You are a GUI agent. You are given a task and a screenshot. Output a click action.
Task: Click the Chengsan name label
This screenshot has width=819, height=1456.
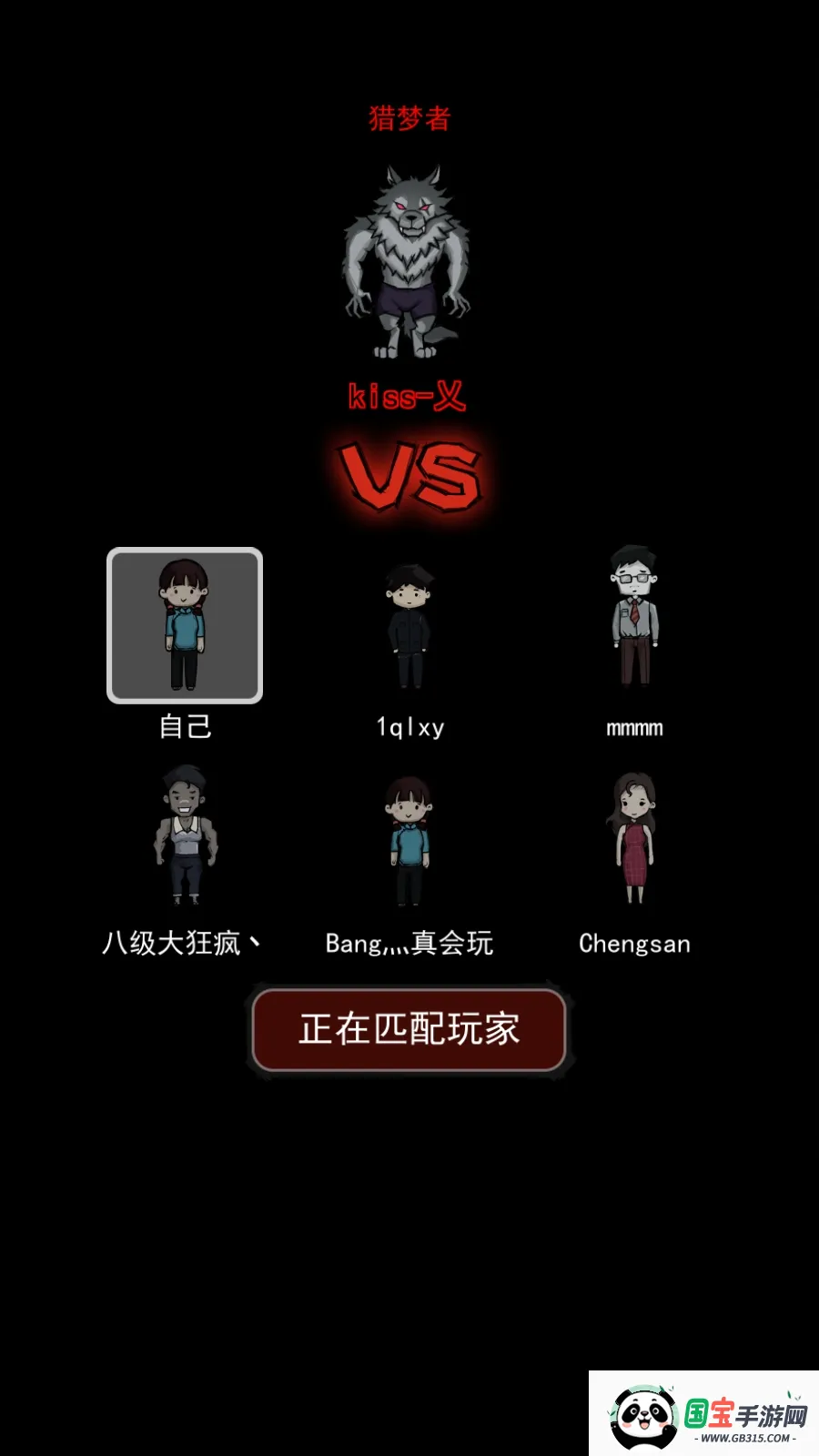click(x=635, y=944)
